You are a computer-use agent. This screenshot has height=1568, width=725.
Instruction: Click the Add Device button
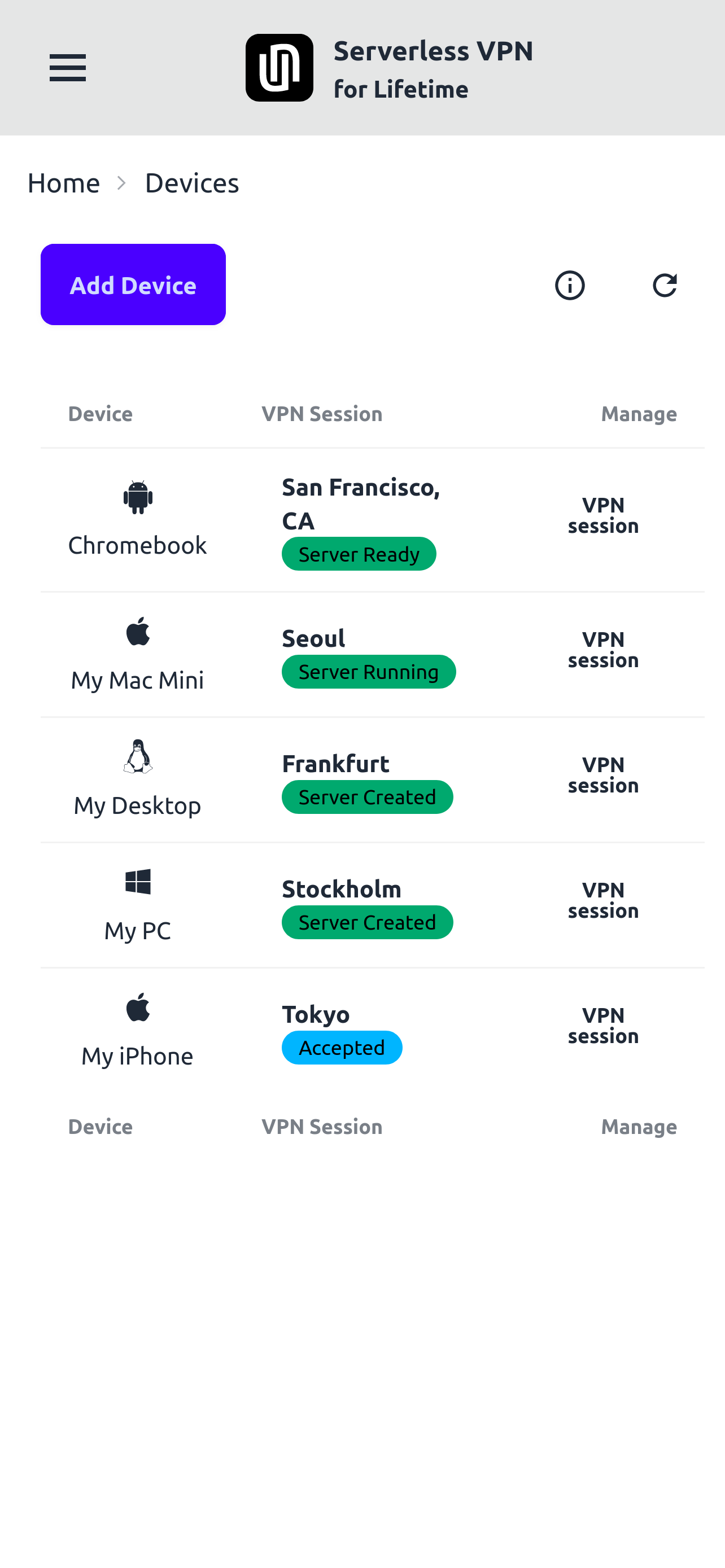tap(133, 284)
